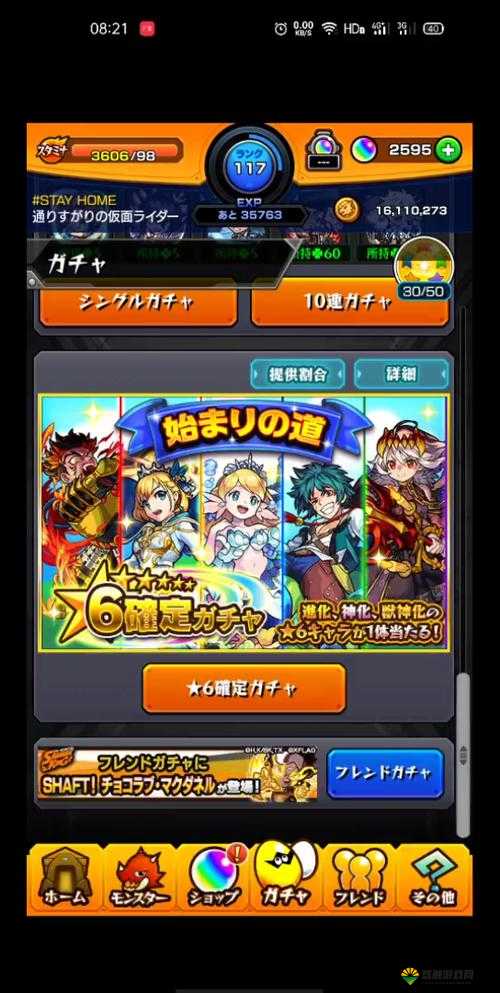This screenshot has width=500, height=993.
Task: Open the orb box icon beside 2595
Action: 323,150
